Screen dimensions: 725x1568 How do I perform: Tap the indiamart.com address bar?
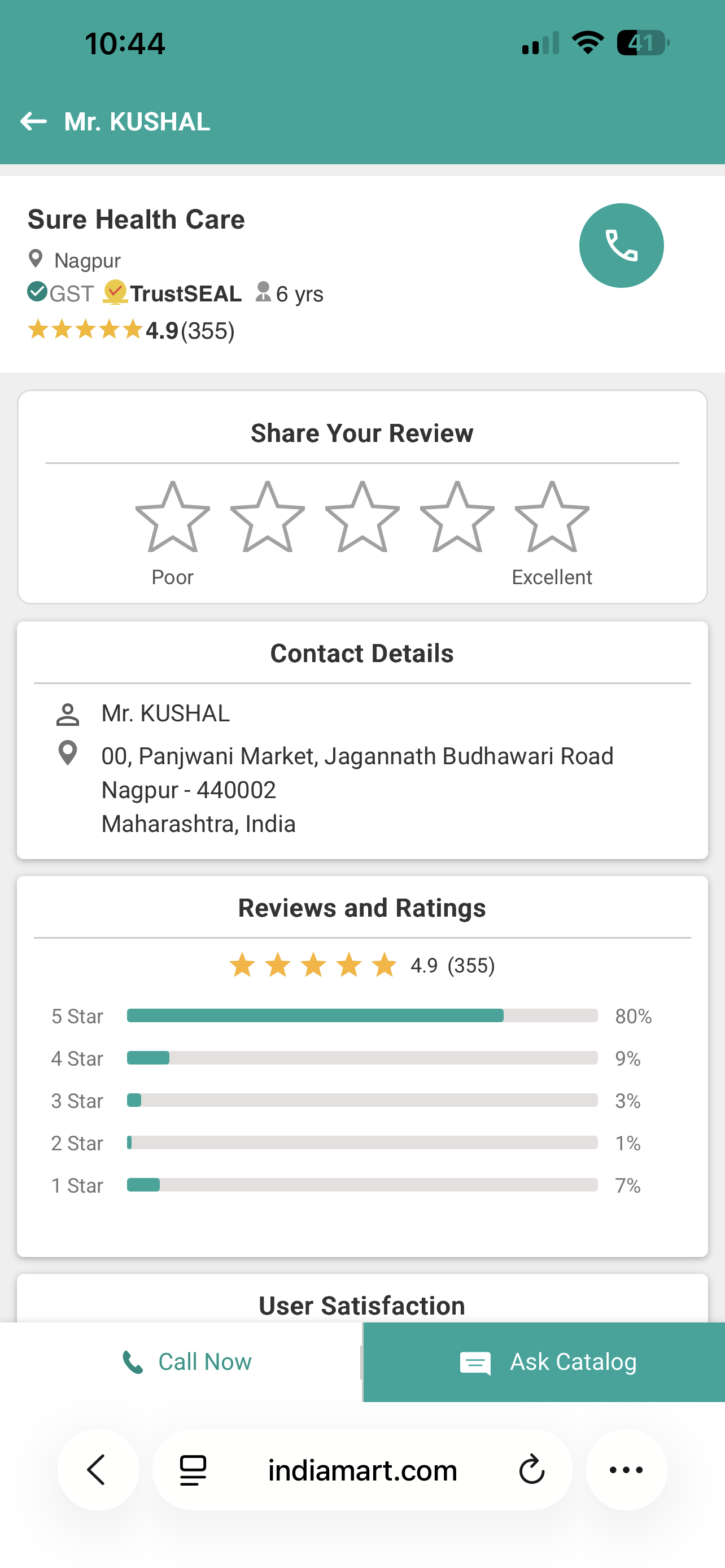362,1470
